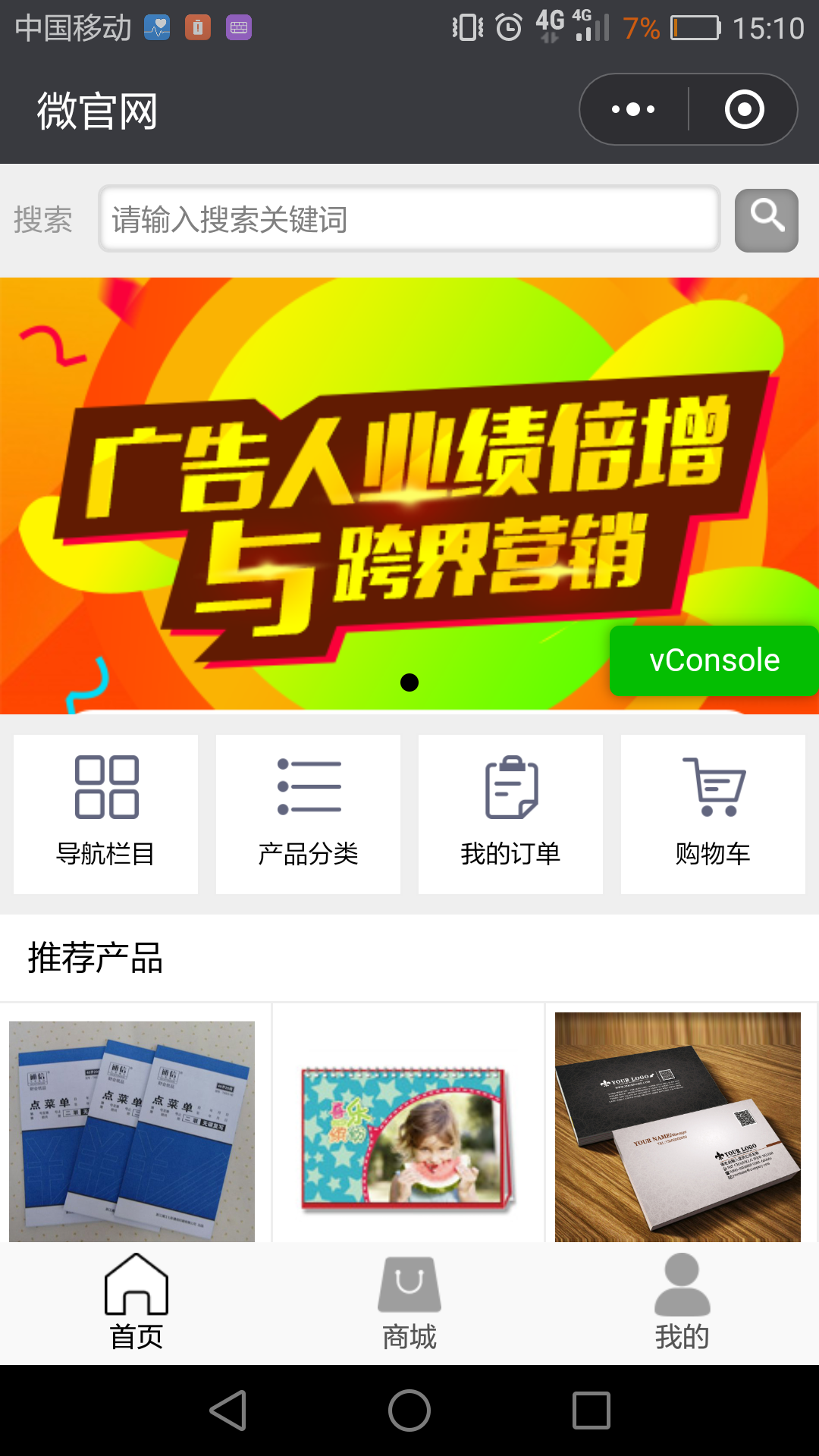Open the blue 点菜单 order pad product
The image size is (819, 1456).
[x=132, y=1130]
